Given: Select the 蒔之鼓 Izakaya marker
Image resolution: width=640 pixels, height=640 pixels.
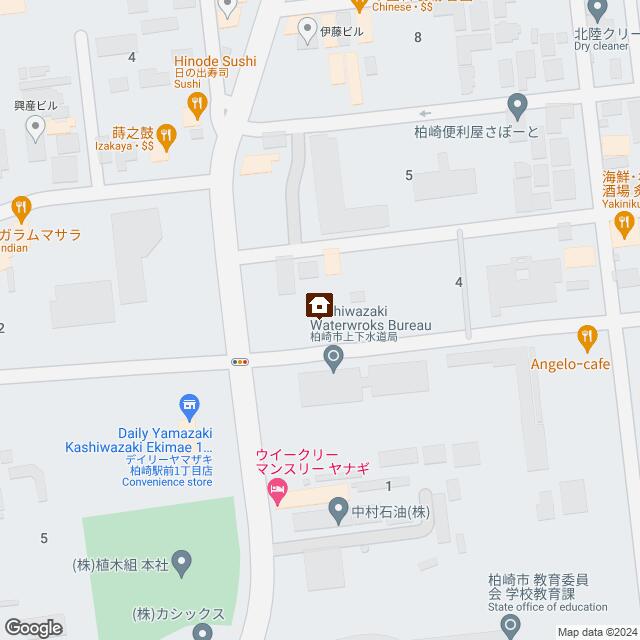Looking at the screenshot, I should coord(167,135).
